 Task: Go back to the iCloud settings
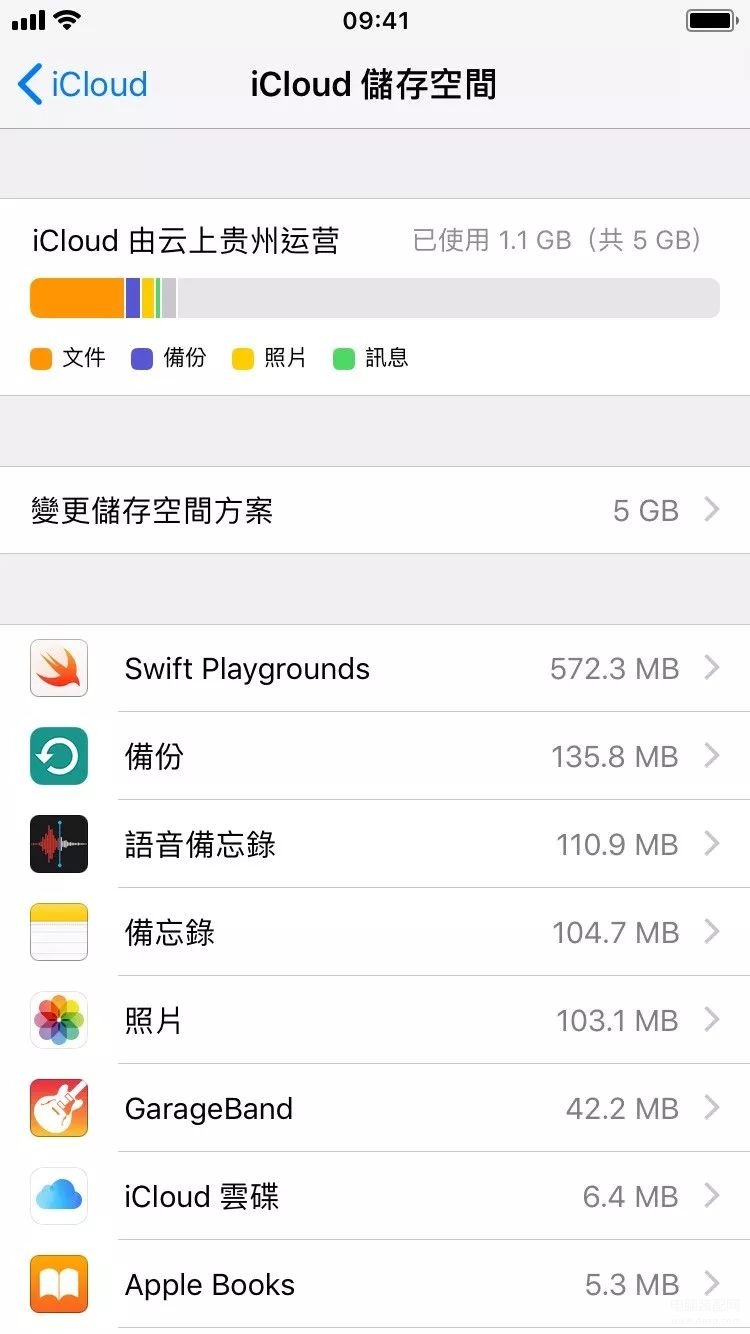tap(83, 84)
